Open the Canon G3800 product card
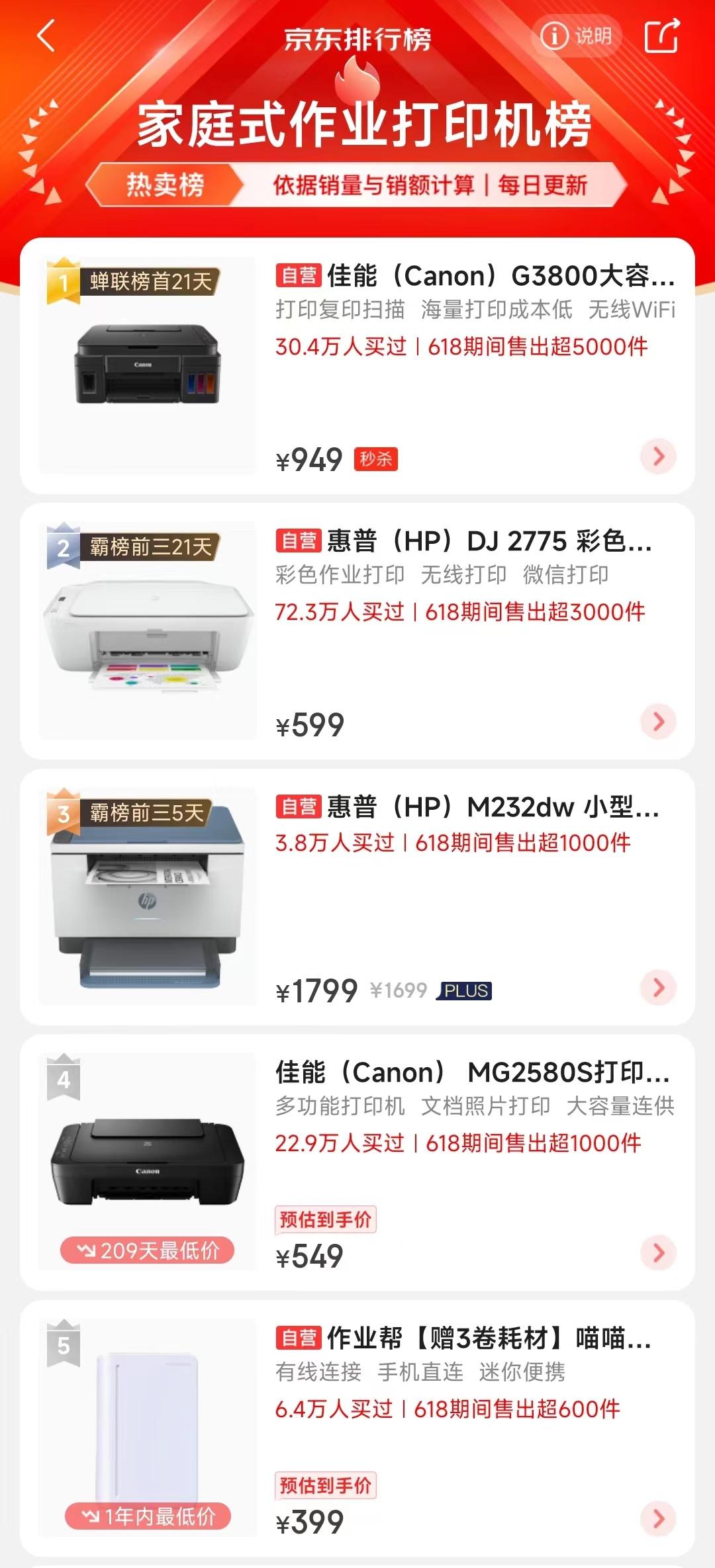The width and height of the screenshot is (715, 1568). click(358, 366)
